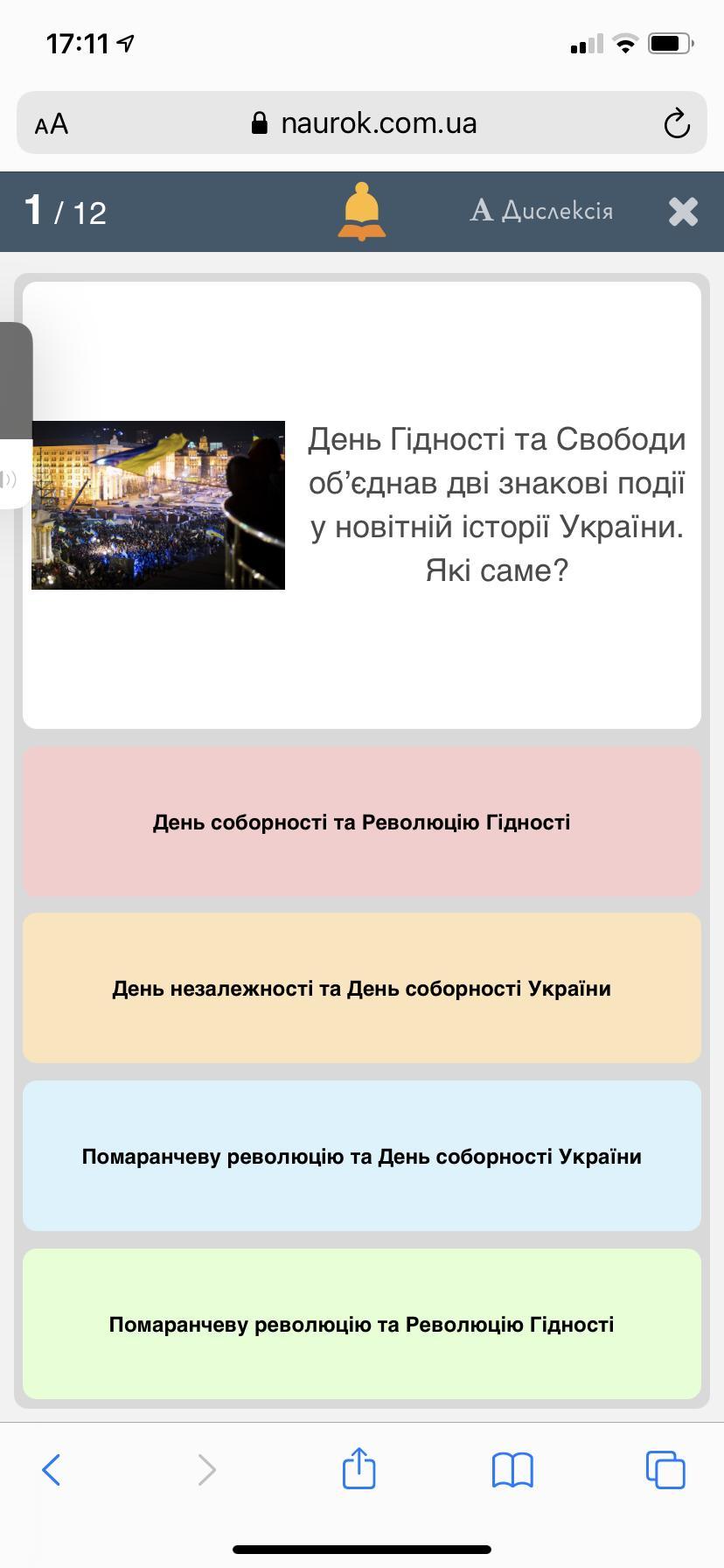Image resolution: width=724 pixels, height=1568 pixels.
Task: Select answer День соборності та Революцію Гідності
Action: [362, 821]
